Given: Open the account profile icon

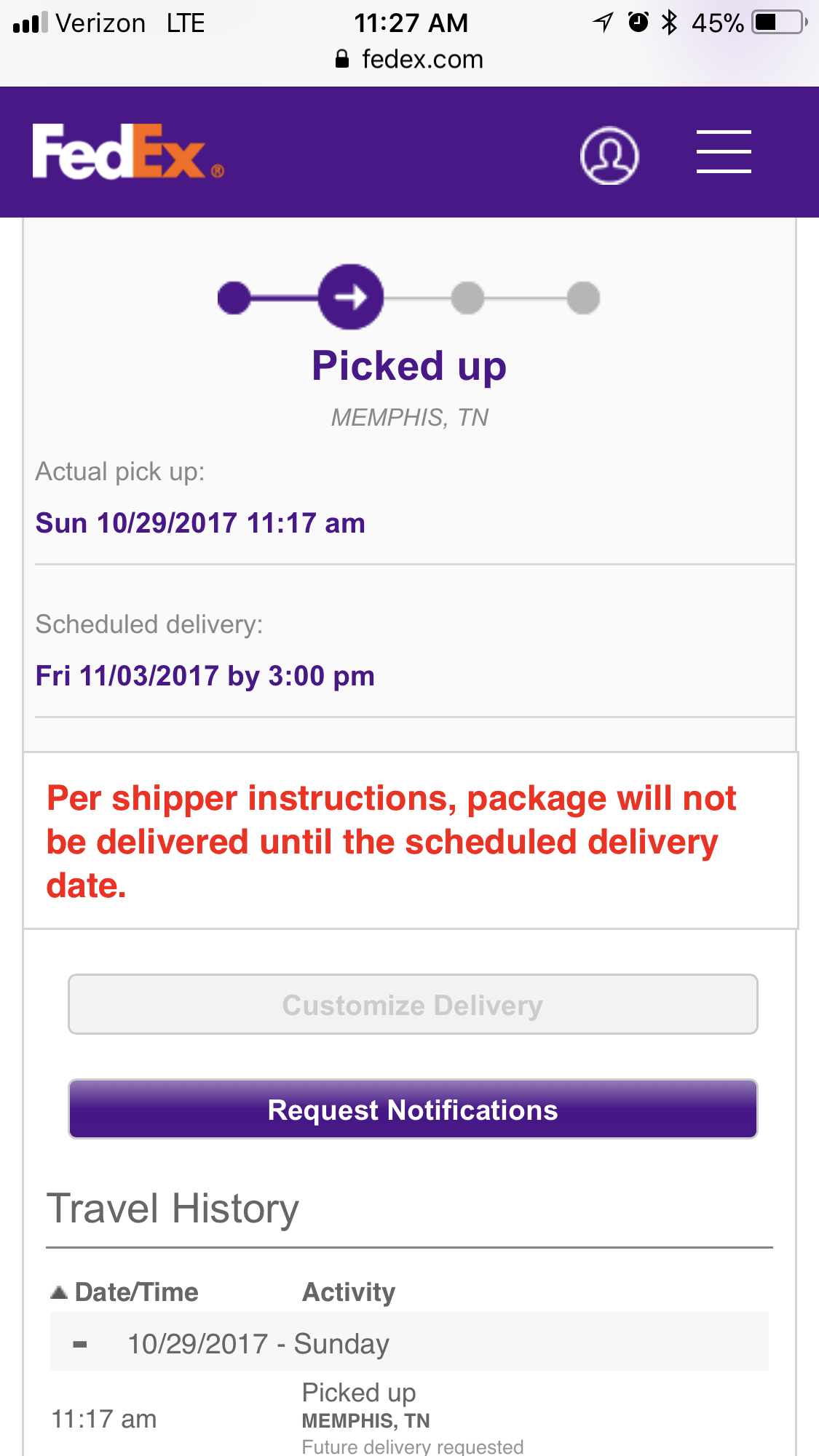Looking at the screenshot, I should coord(609,155).
